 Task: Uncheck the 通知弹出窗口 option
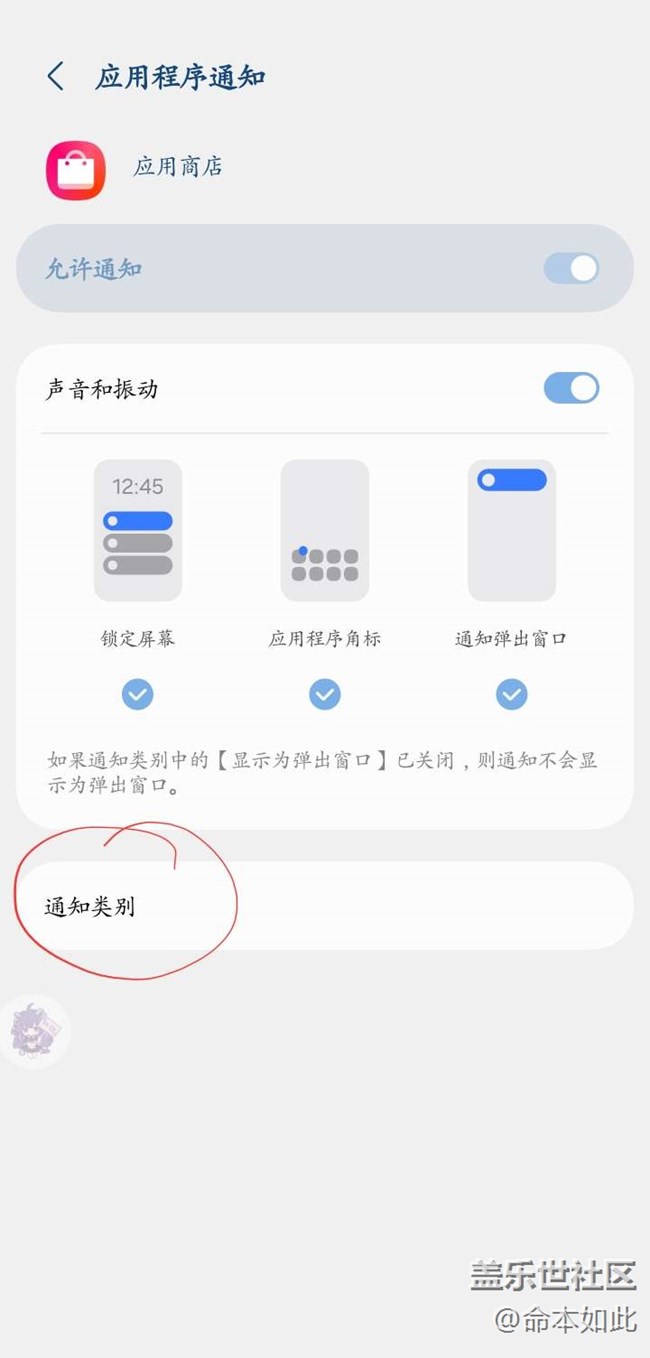[512, 694]
